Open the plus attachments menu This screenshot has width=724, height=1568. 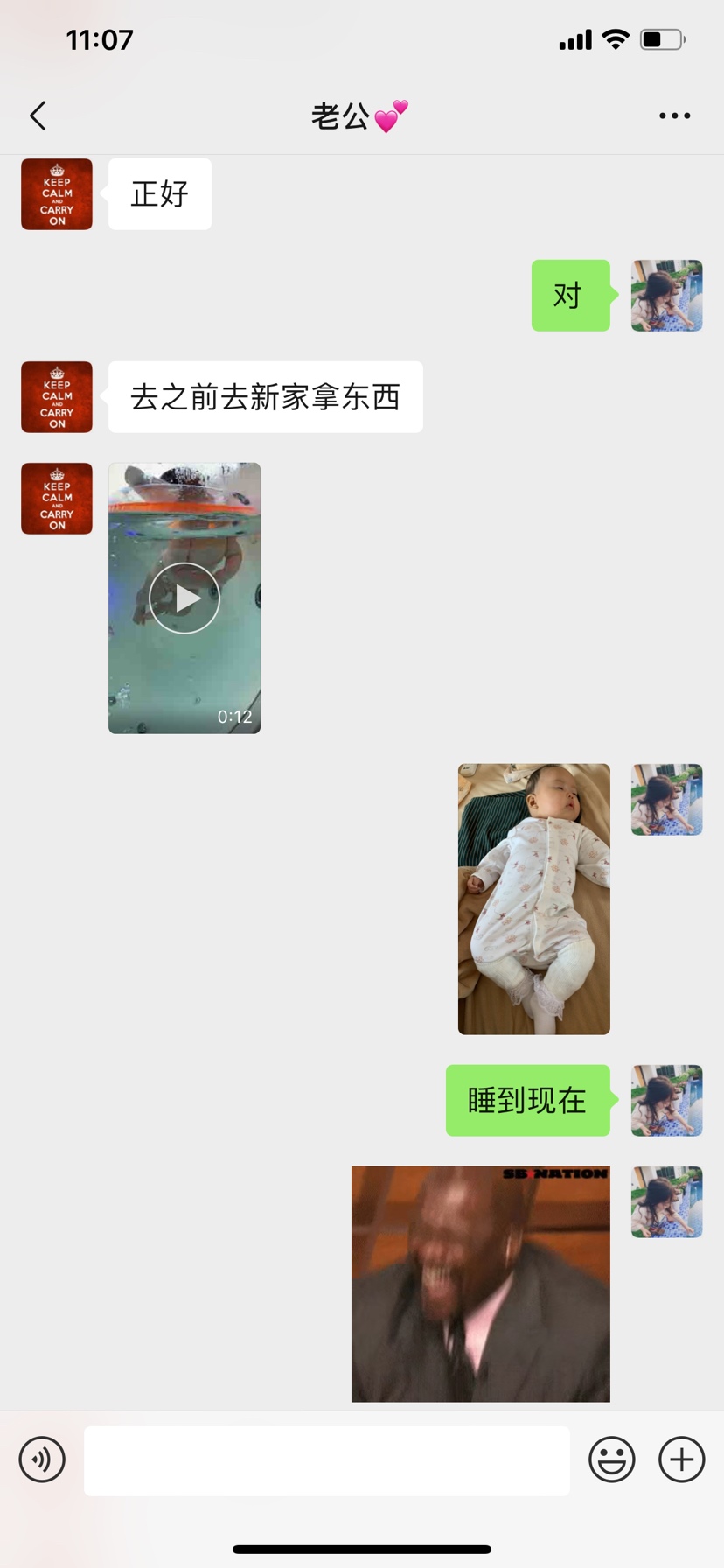(x=681, y=1459)
